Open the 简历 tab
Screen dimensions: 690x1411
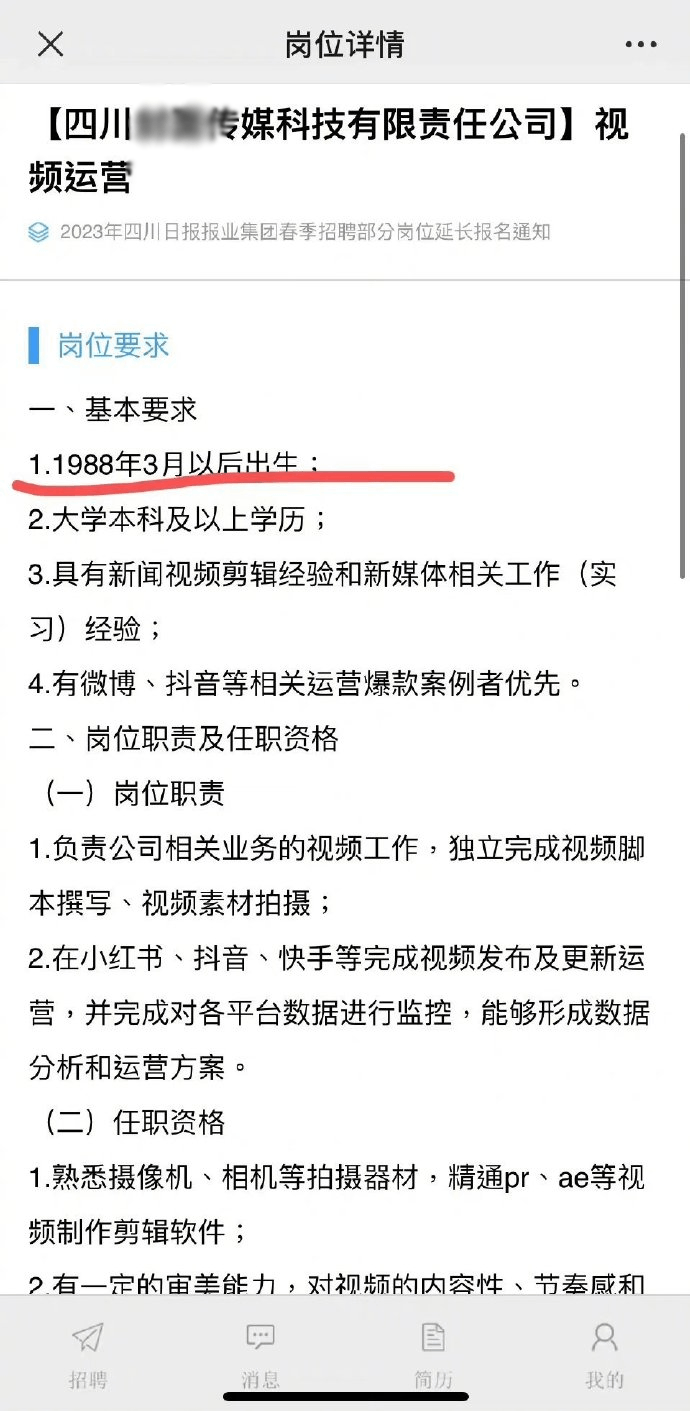click(433, 1354)
